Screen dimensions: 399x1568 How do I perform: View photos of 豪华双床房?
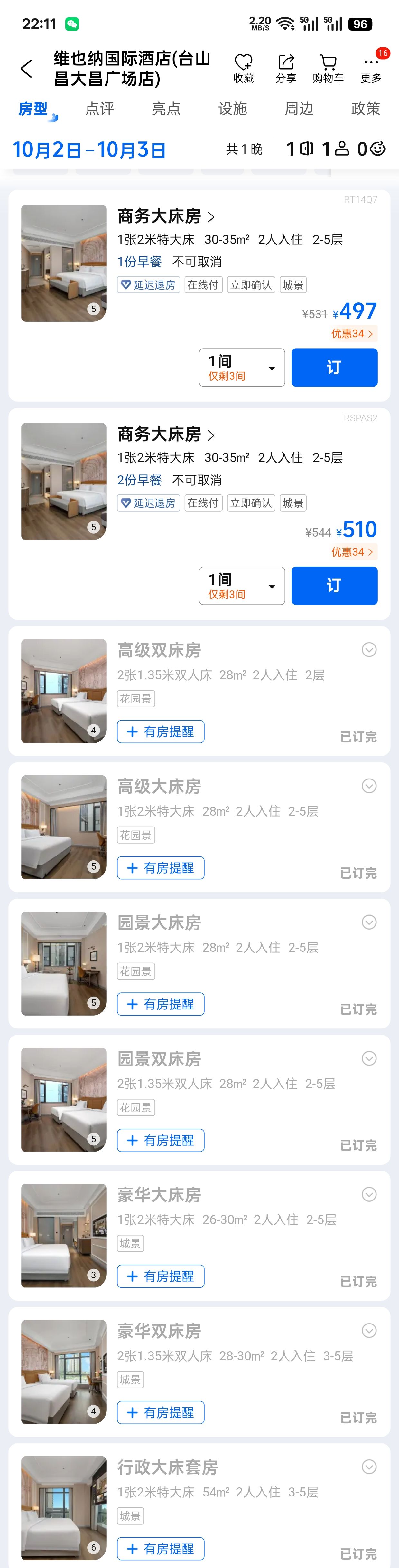(64, 1372)
